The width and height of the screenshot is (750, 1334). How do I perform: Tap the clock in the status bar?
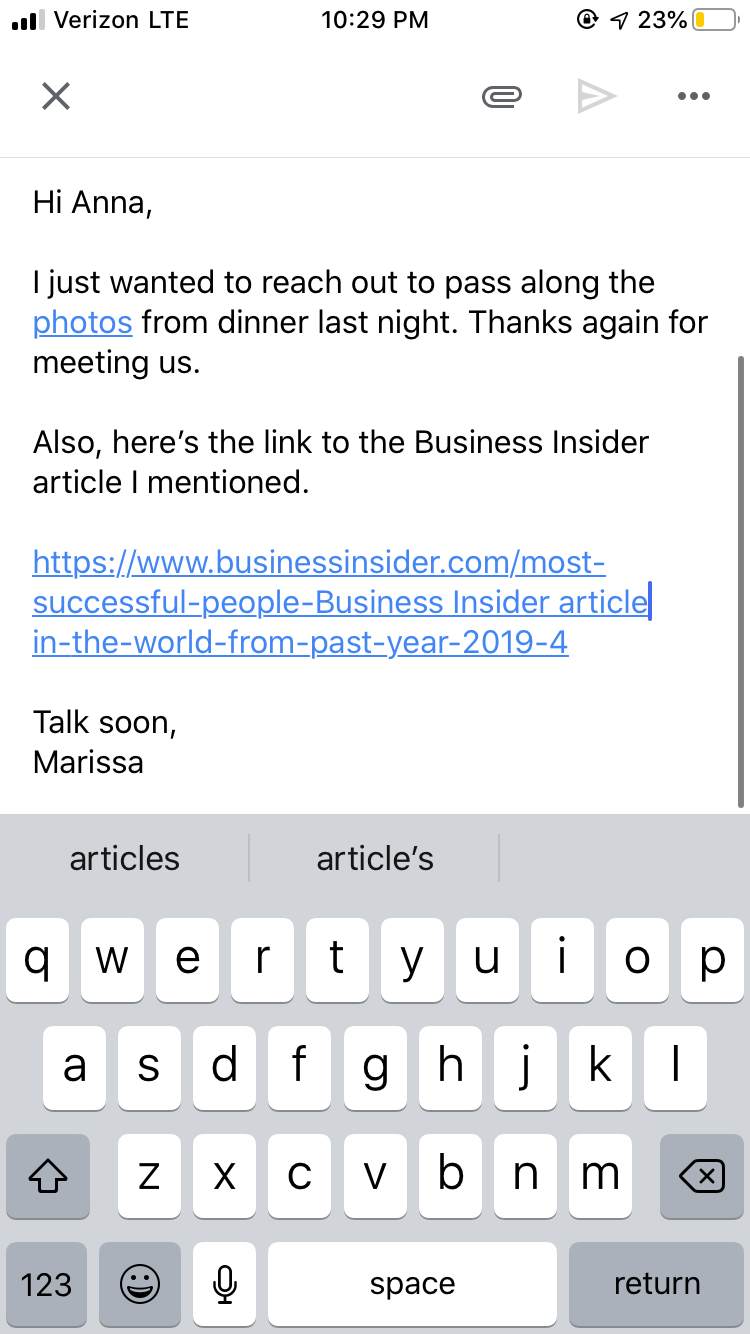click(375, 19)
